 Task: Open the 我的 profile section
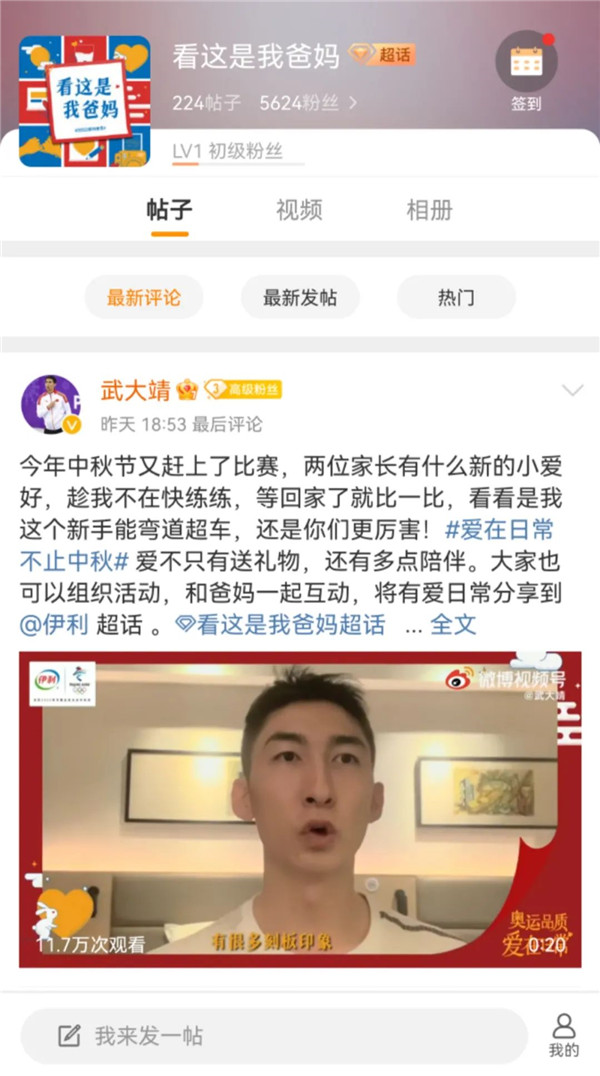tap(564, 1035)
